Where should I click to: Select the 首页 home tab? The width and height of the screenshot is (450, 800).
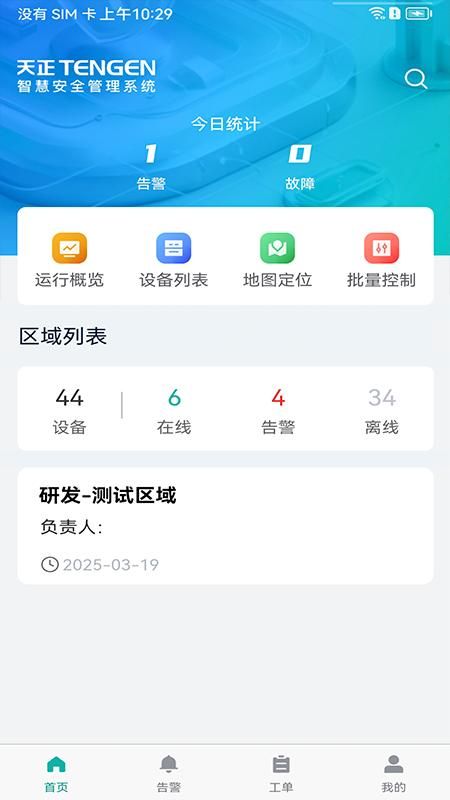pyautogui.click(x=56, y=773)
